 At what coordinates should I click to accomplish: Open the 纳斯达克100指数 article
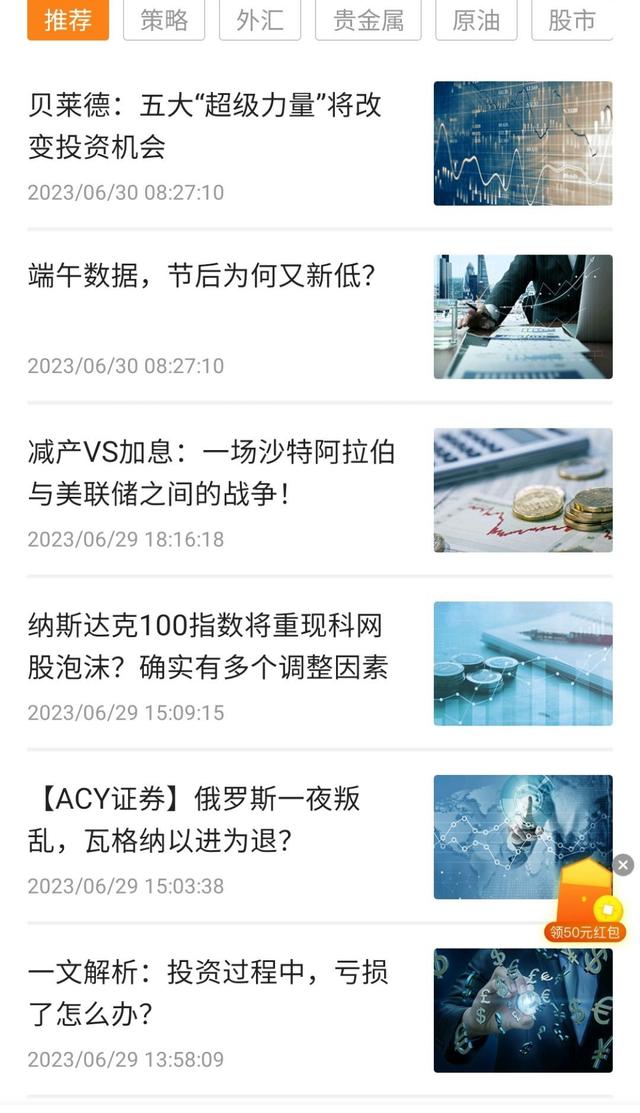coord(207,646)
